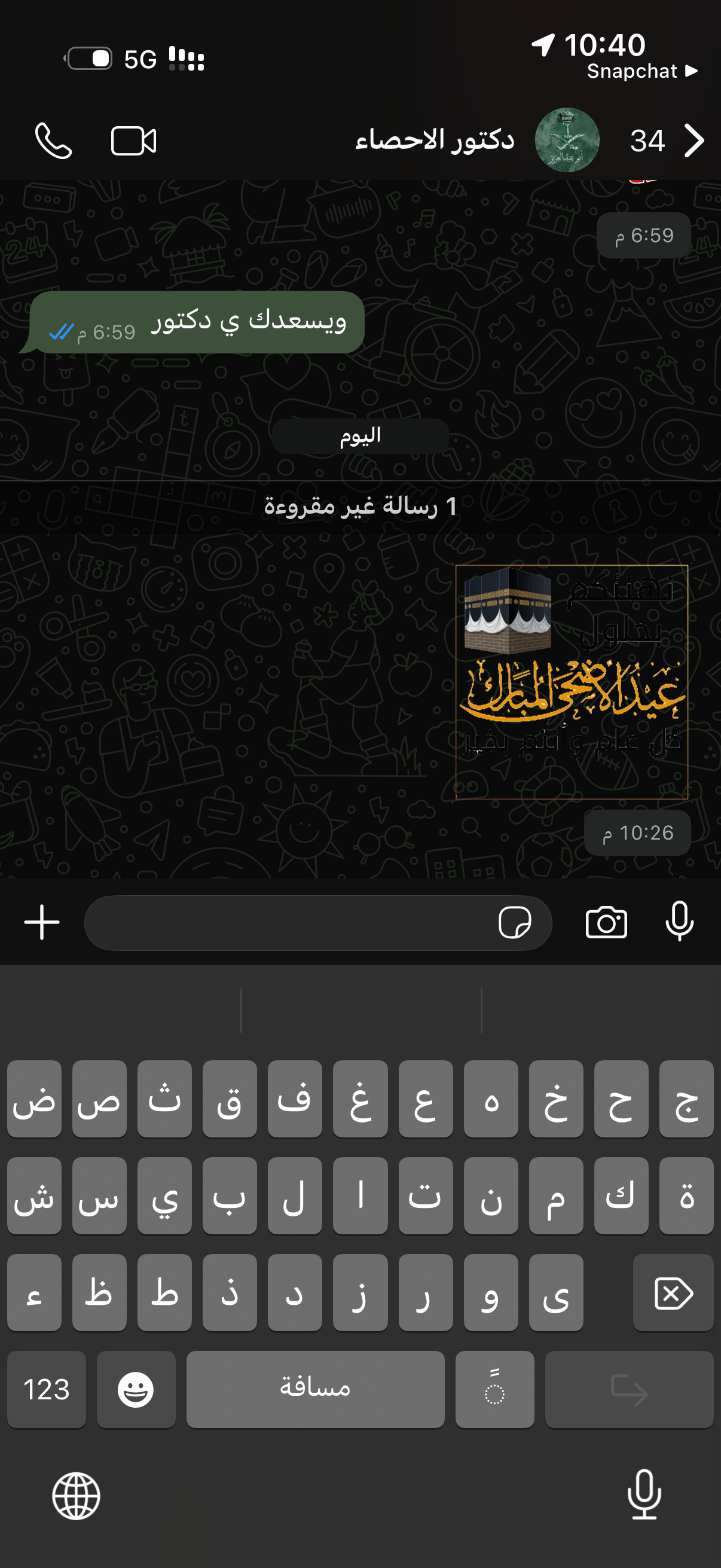Open the camera to send a photo
721x1568 pixels.
tap(606, 923)
